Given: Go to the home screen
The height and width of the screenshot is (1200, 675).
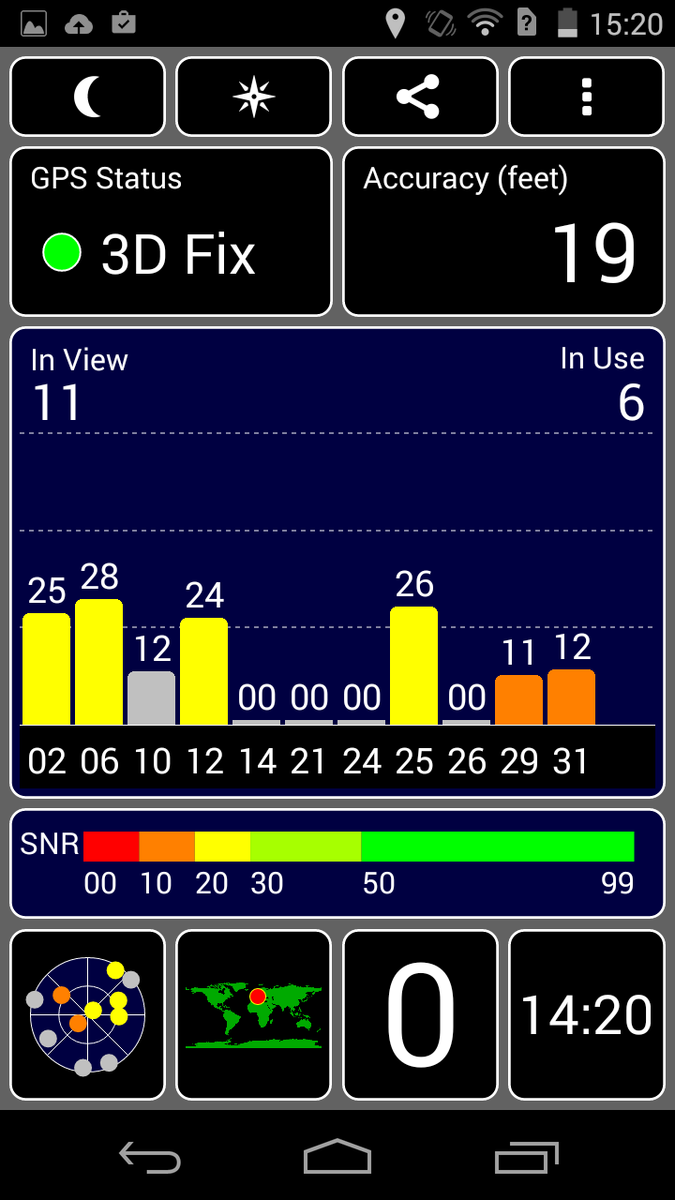Looking at the screenshot, I should point(337,1157).
